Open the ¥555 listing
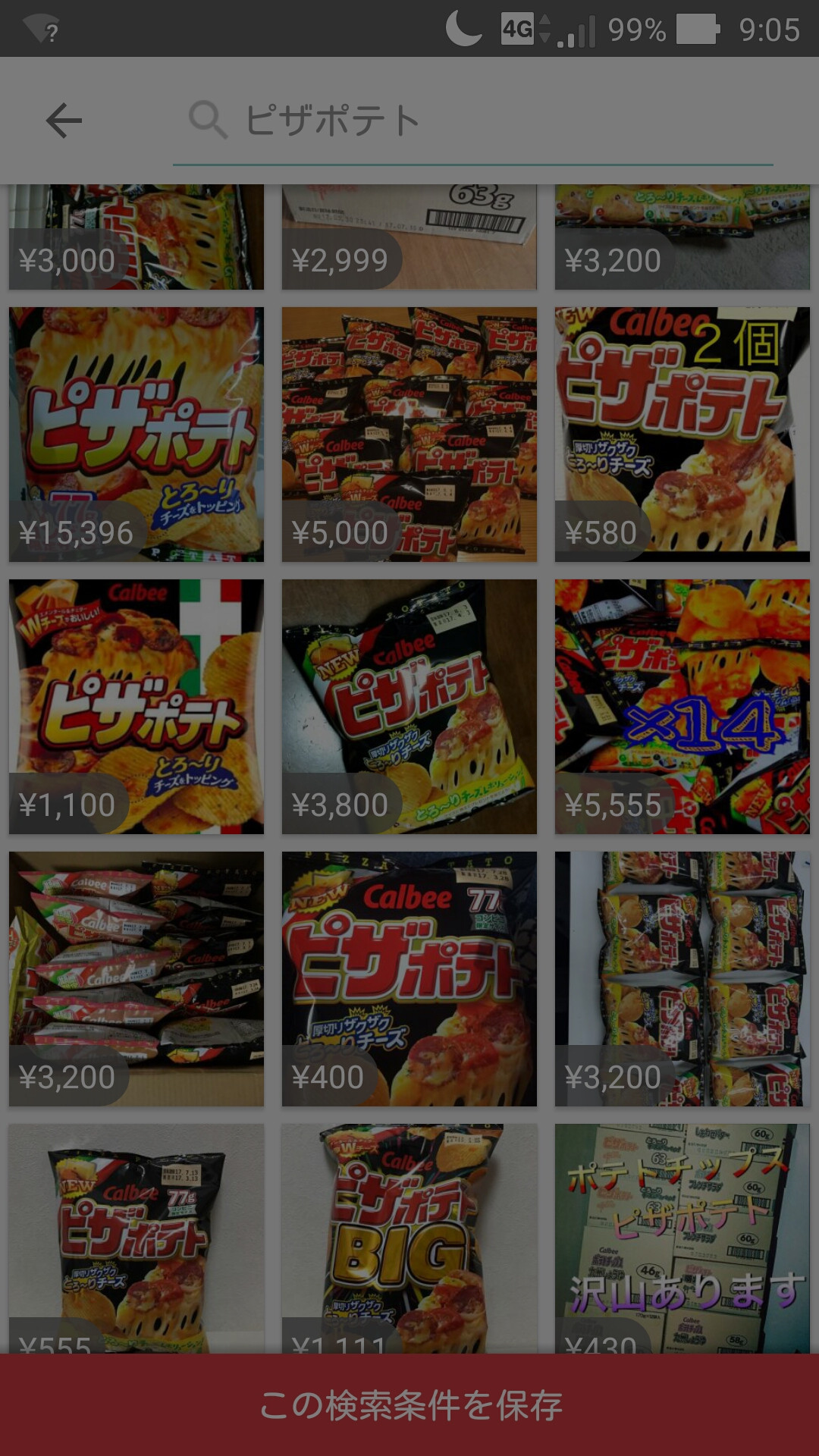This screenshot has height=1456, width=819. point(136,1238)
